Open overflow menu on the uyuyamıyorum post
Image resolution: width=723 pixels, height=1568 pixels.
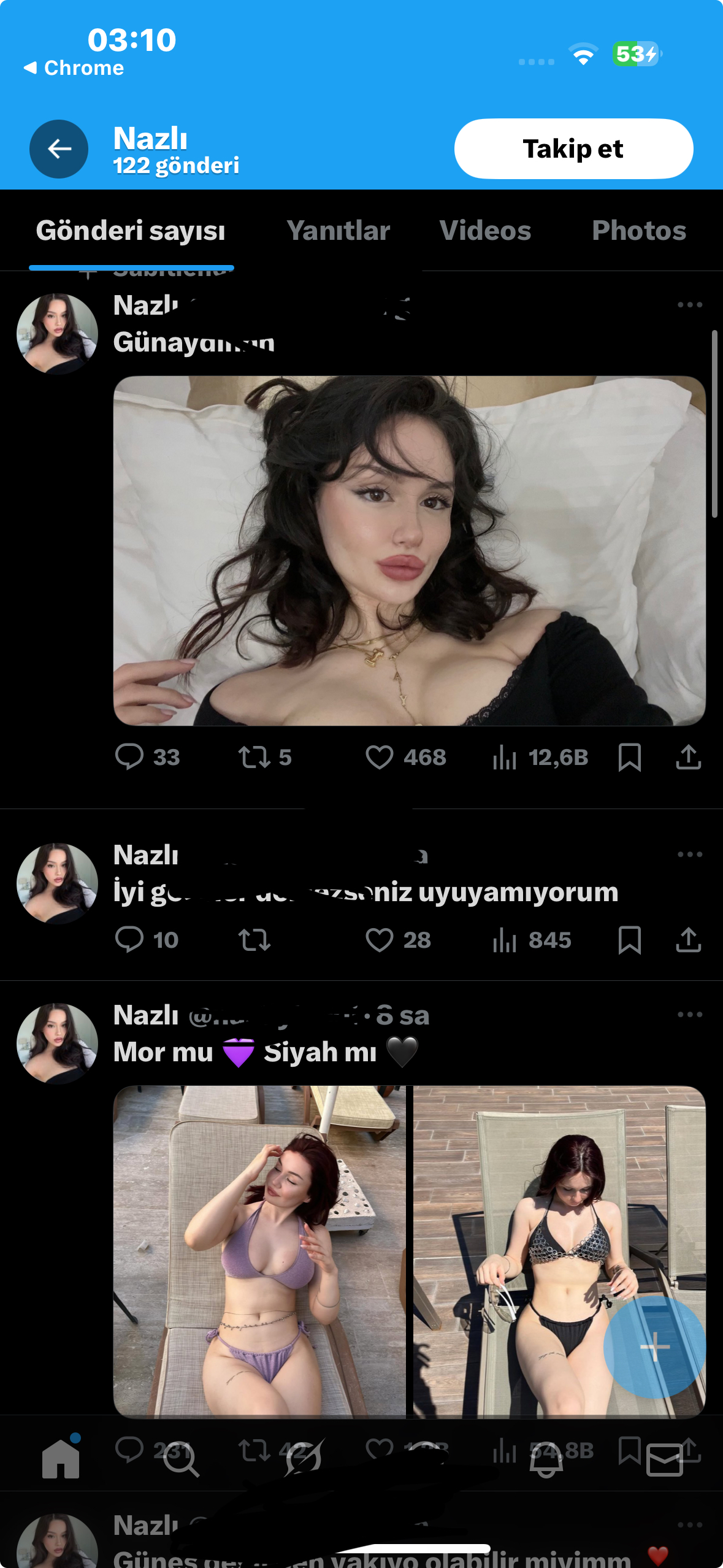pyautogui.click(x=690, y=855)
